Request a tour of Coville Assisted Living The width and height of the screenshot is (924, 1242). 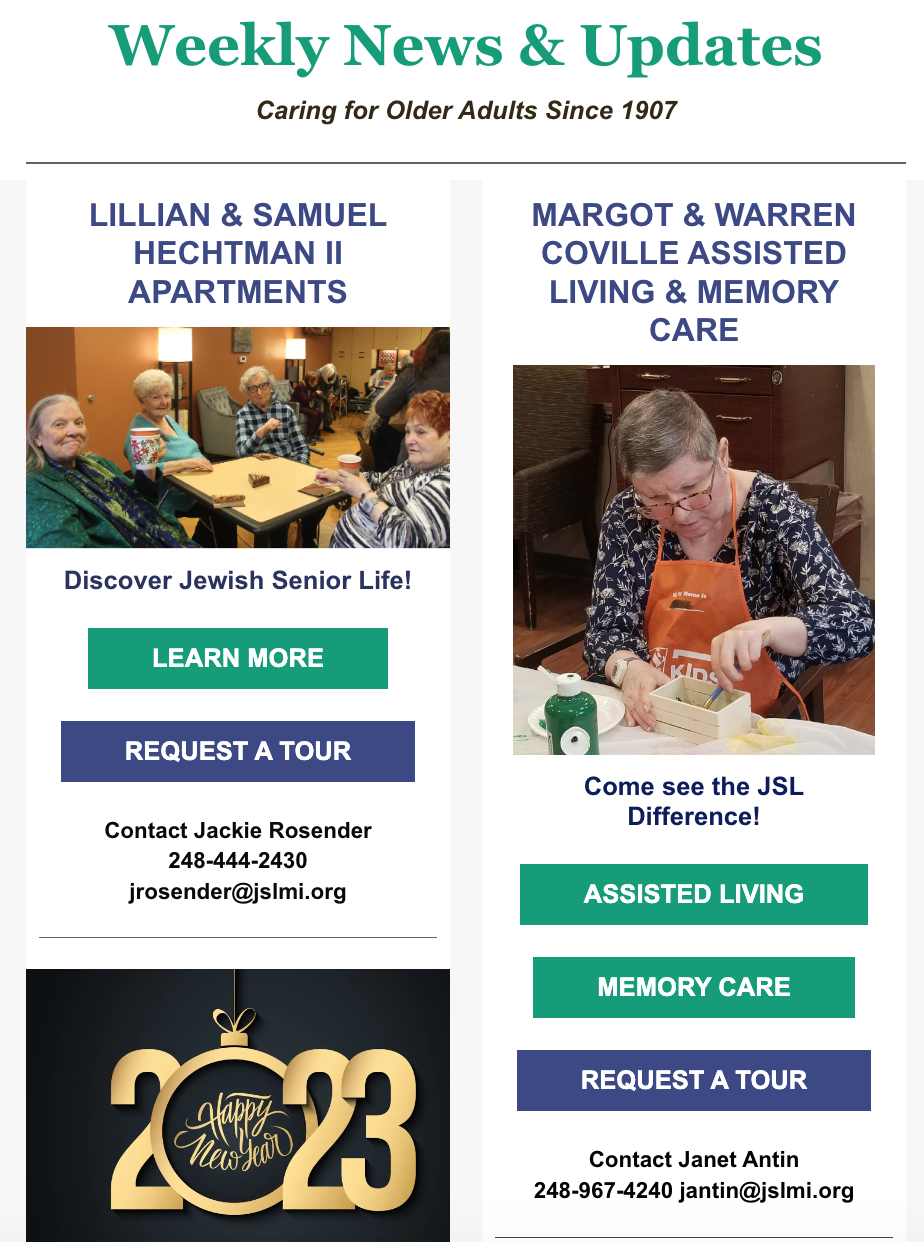693,1080
